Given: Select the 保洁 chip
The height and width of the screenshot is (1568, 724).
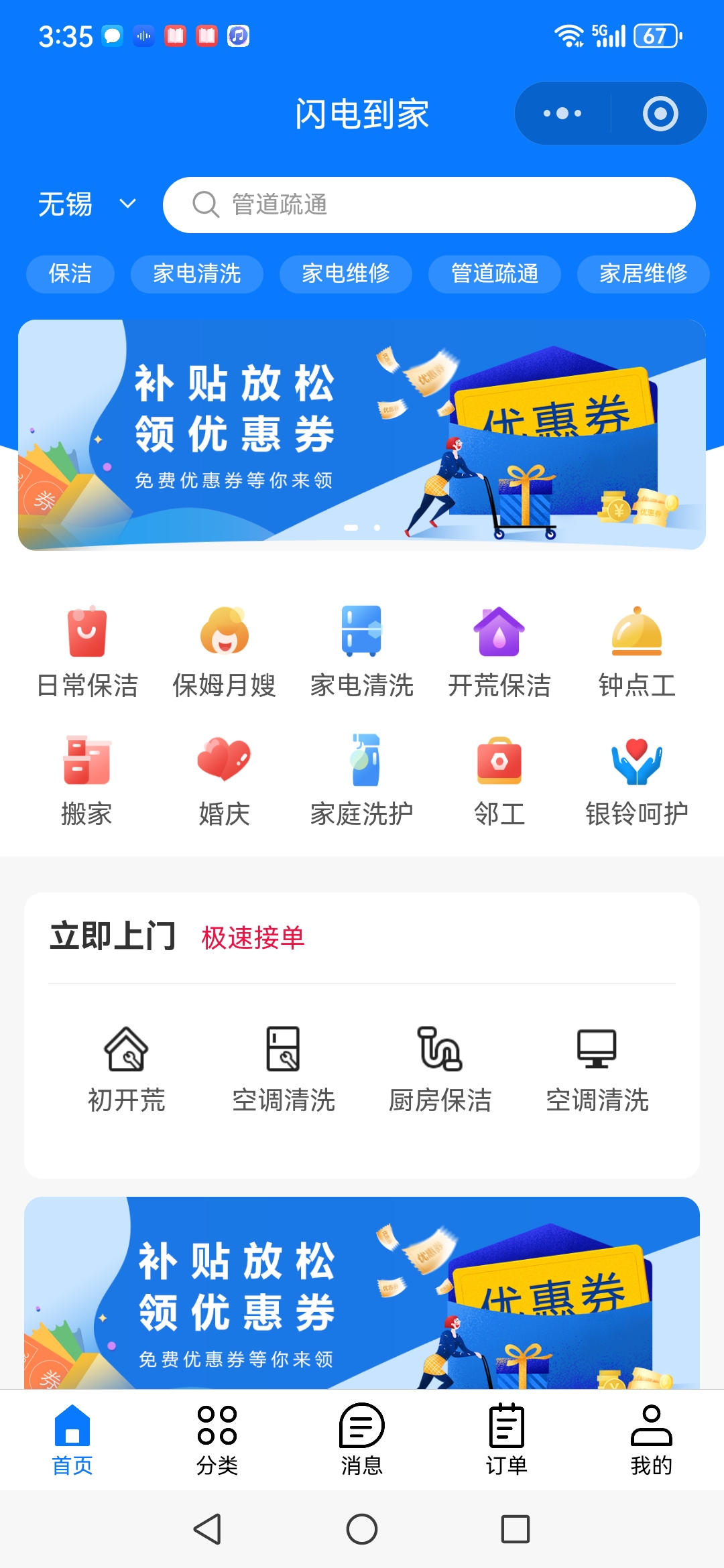Looking at the screenshot, I should point(70,274).
